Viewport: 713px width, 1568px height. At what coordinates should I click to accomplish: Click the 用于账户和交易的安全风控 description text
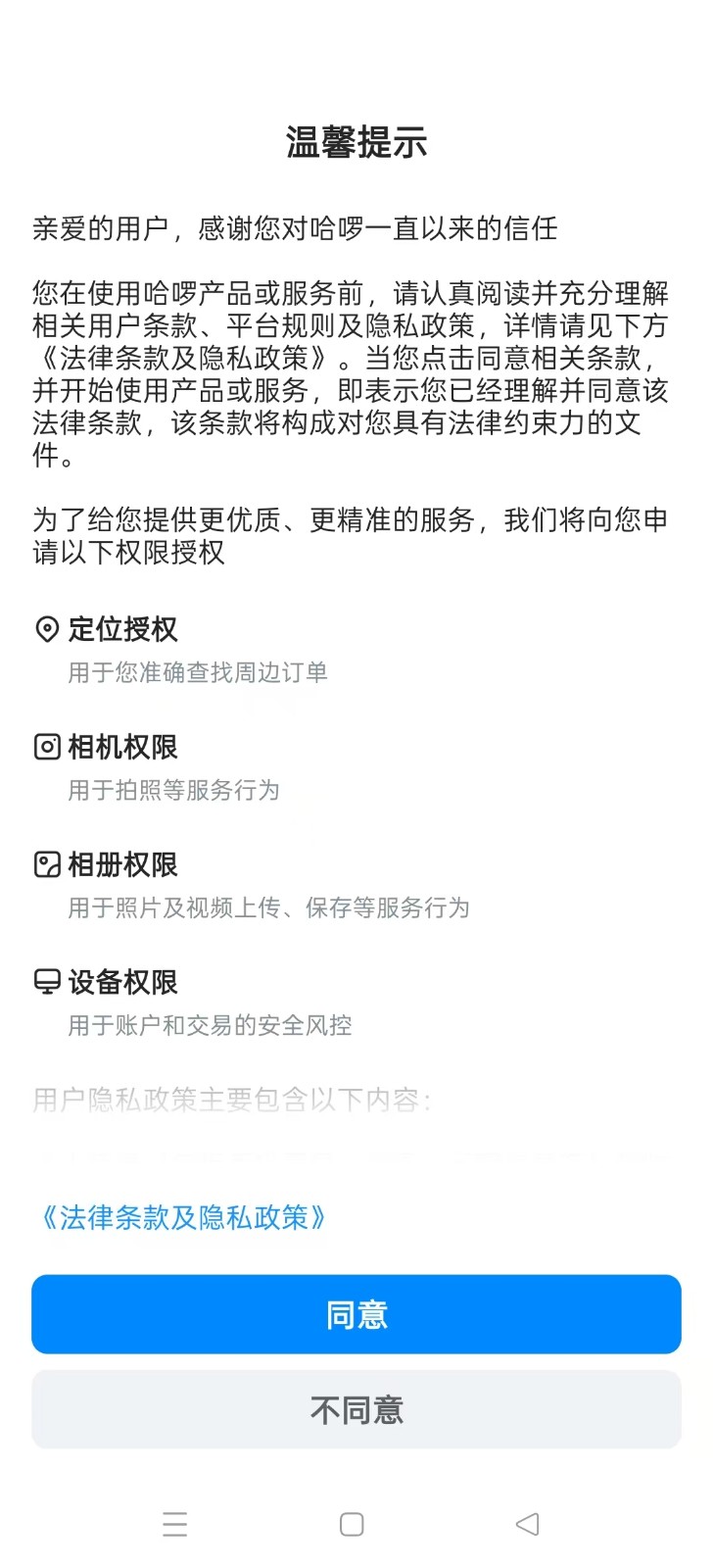(x=212, y=1025)
